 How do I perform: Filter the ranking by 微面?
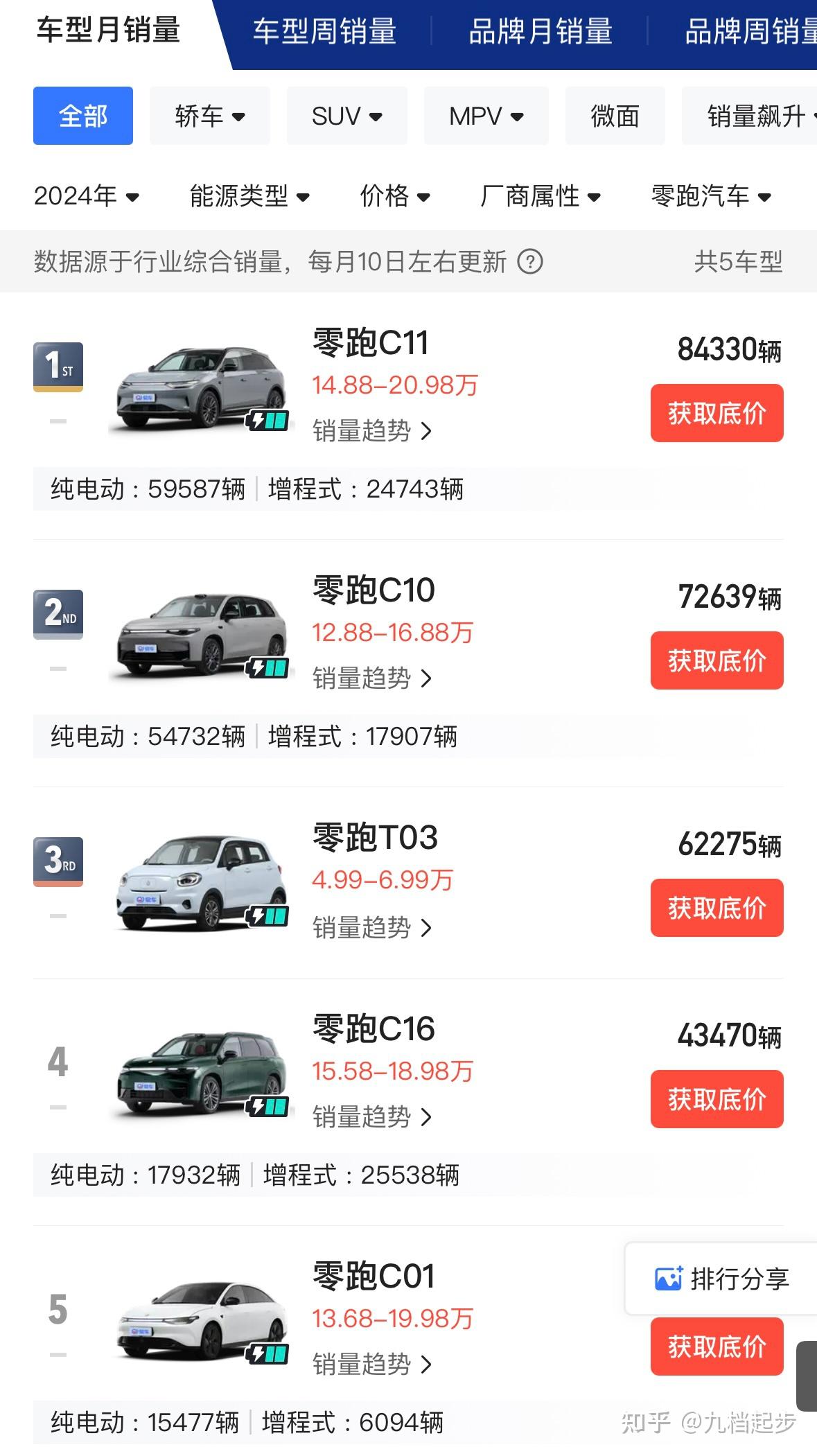[615, 116]
